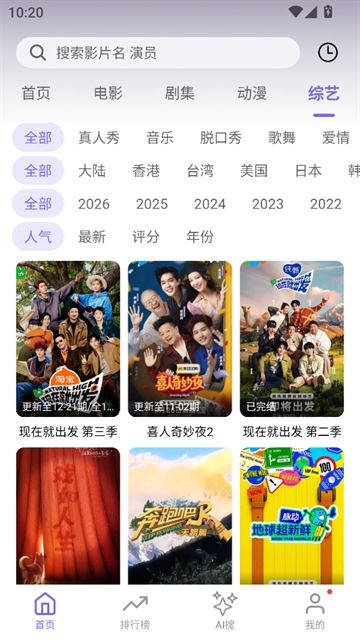Filter by 真人秀 genre
The width and height of the screenshot is (360, 640).
click(x=99, y=138)
